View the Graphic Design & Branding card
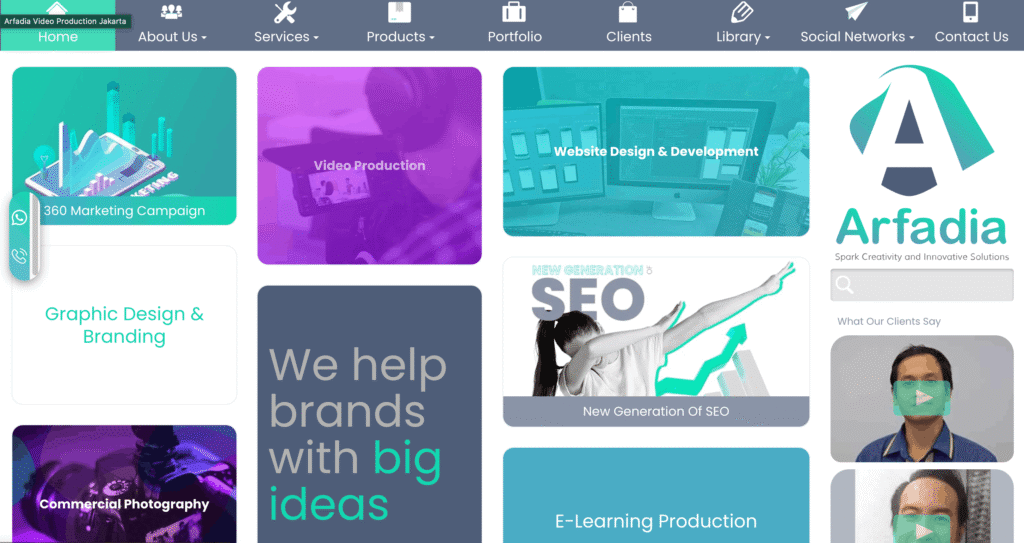The height and width of the screenshot is (543, 1024). [x=124, y=325]
